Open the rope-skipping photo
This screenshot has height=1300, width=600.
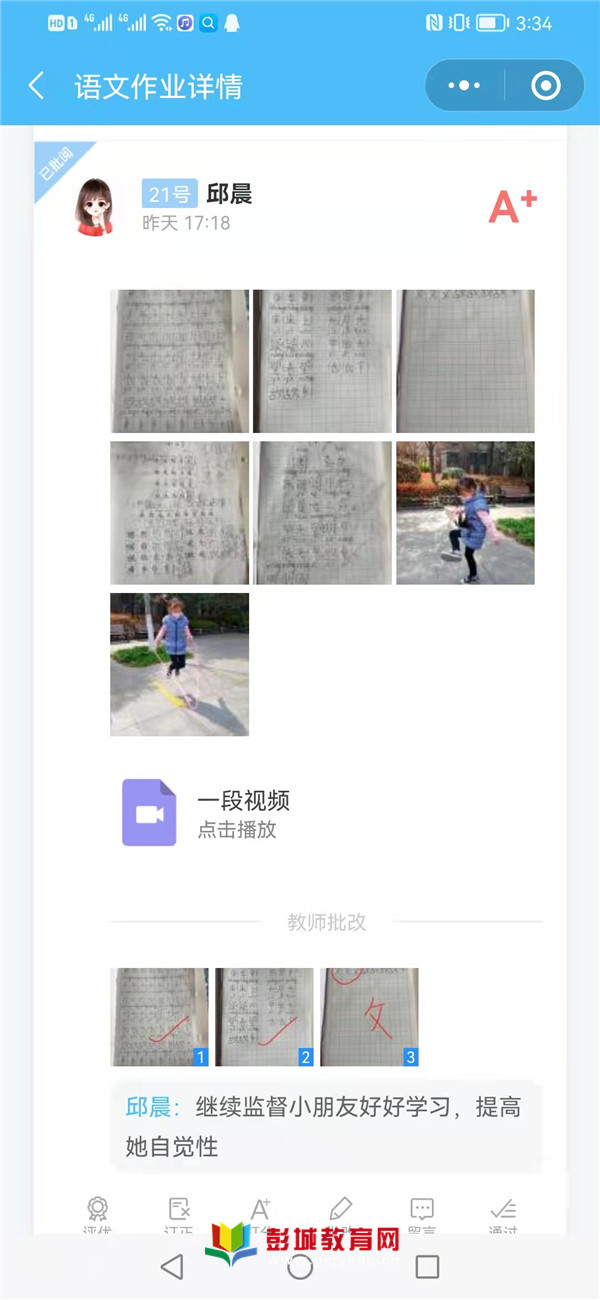tap(179, 664)
